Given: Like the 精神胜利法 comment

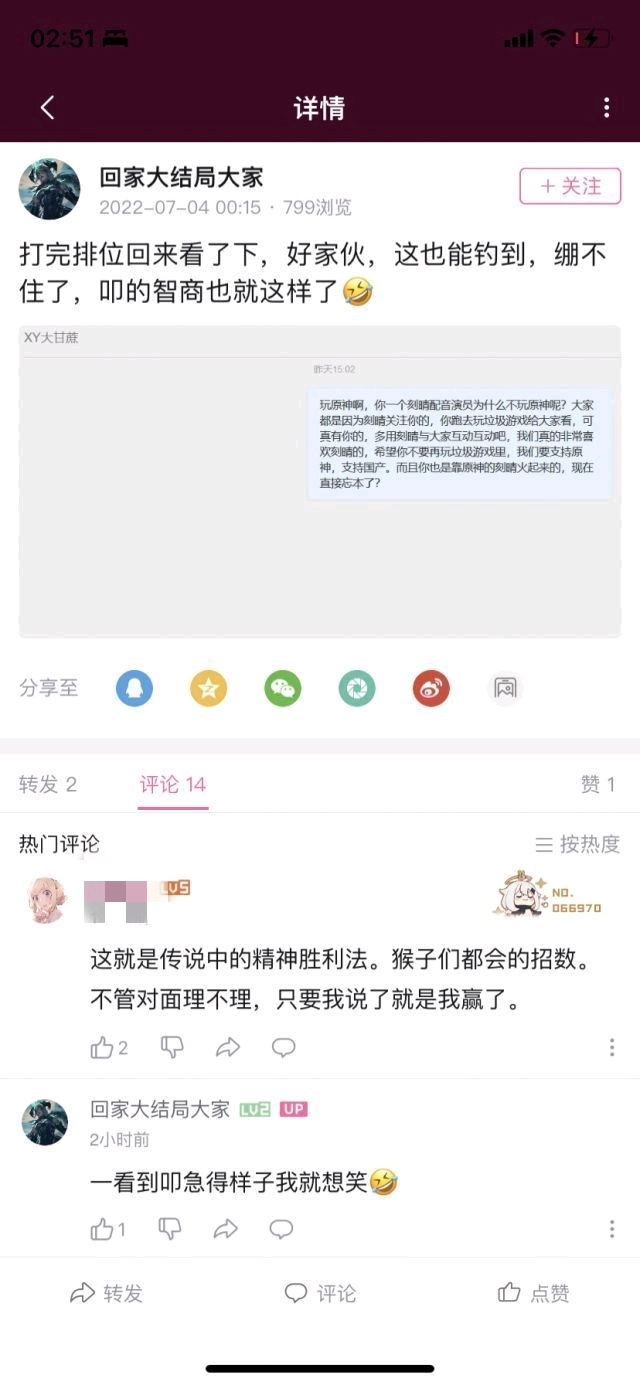Looking at the screenshot, I should pos(103,1048).
